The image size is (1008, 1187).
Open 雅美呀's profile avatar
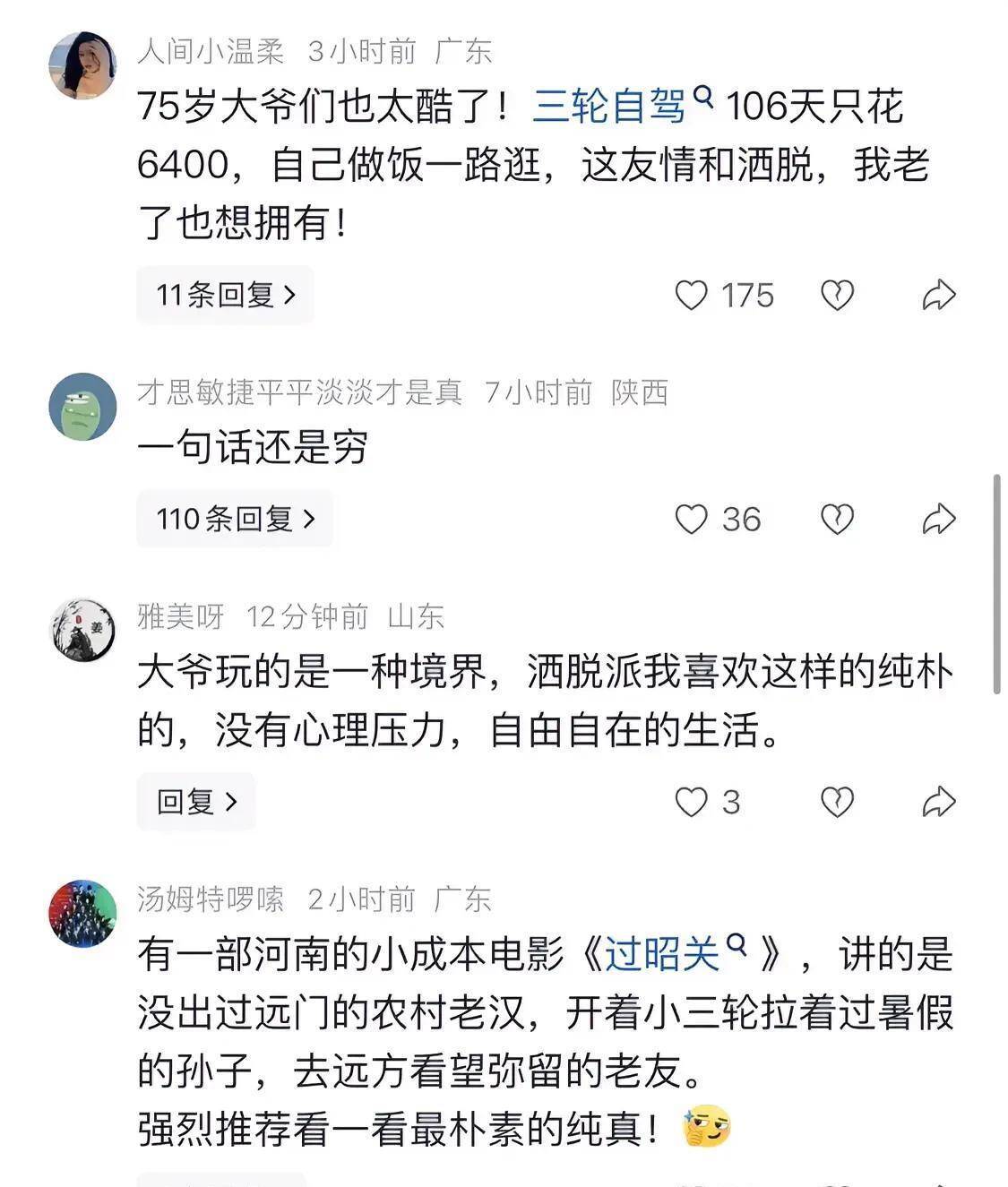(x=82, y=631)
